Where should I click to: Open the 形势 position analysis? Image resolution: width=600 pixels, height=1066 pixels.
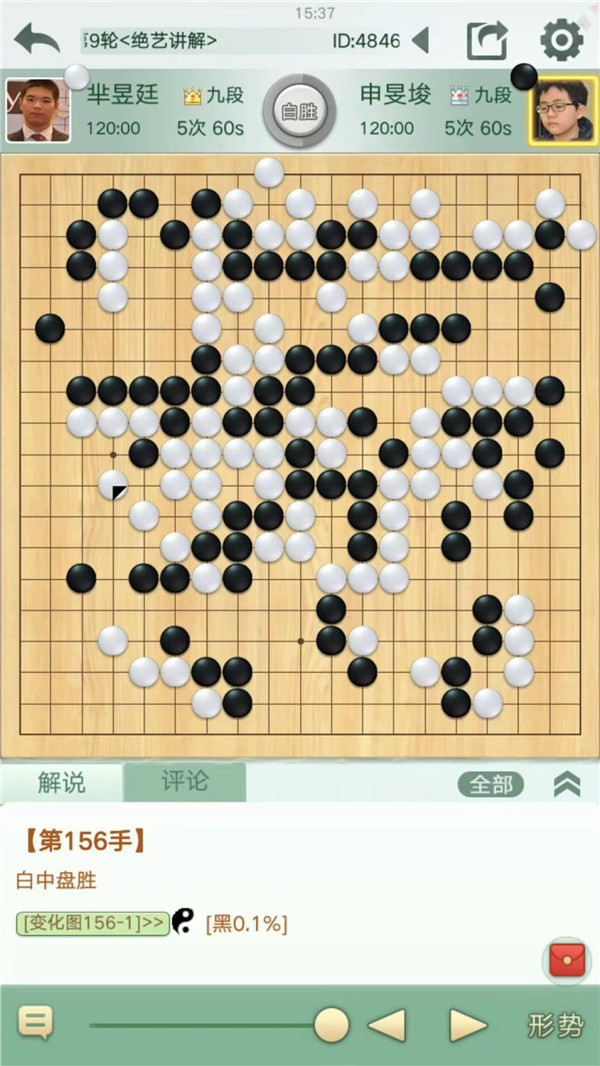[x=555, y=1025]
